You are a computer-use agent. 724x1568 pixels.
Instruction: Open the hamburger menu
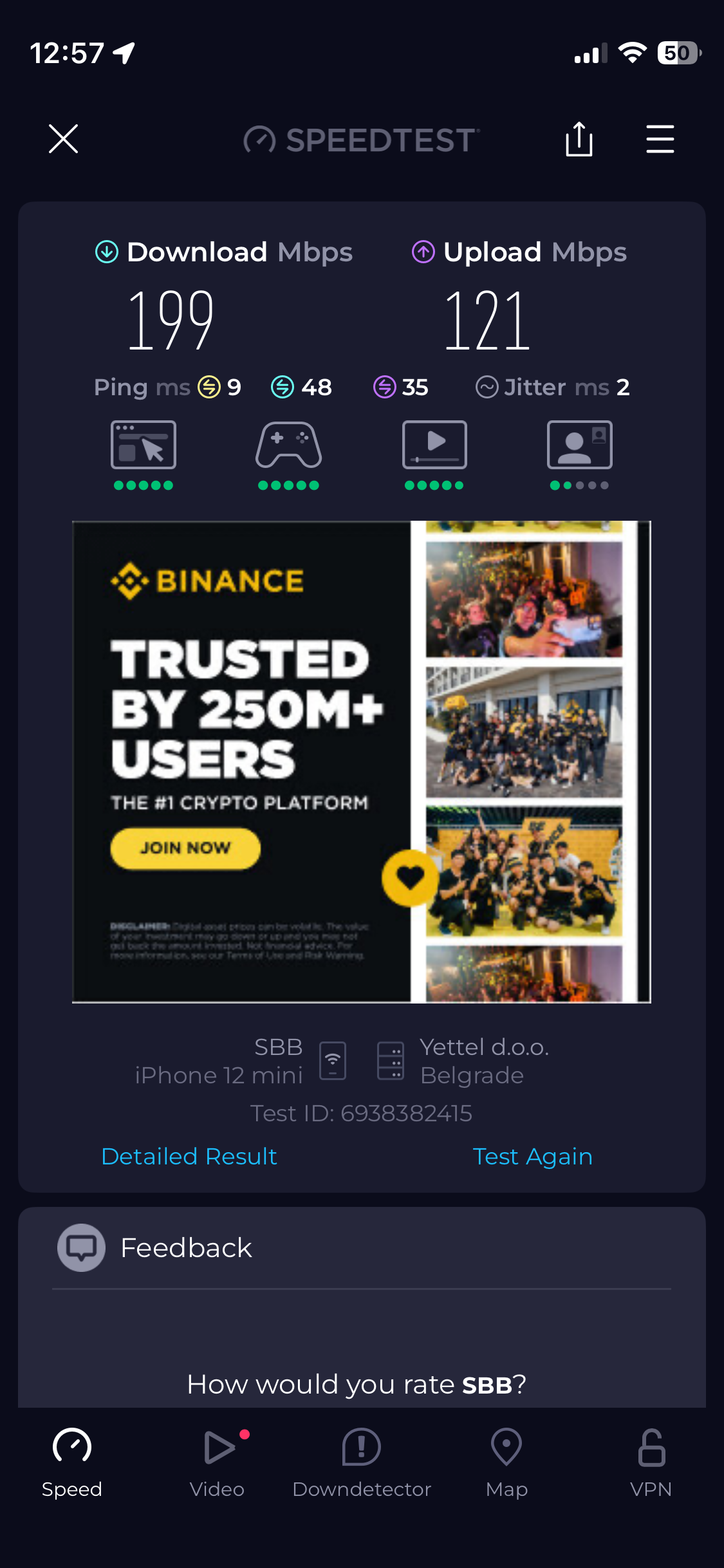click(x=660, y=139)
